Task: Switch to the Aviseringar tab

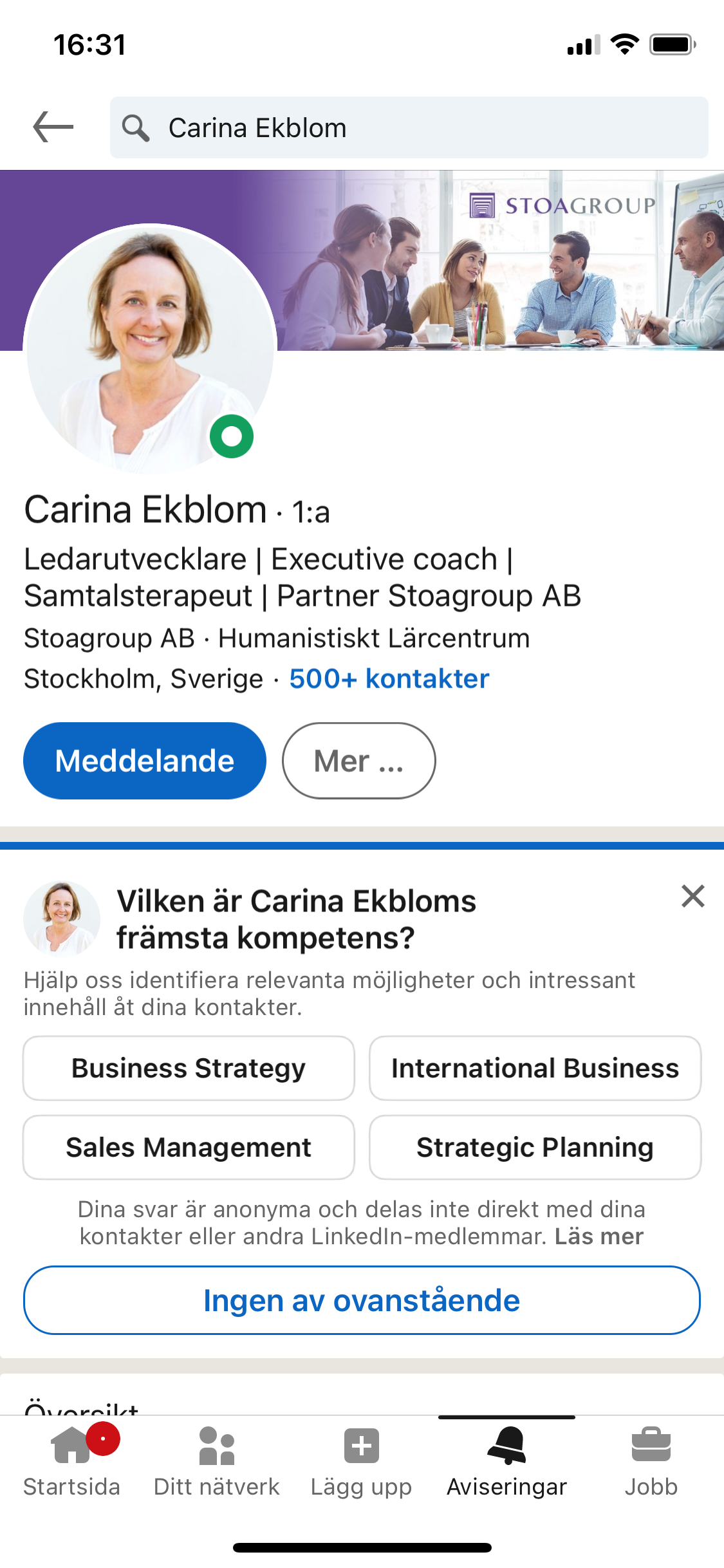Action: [507, 1461]
